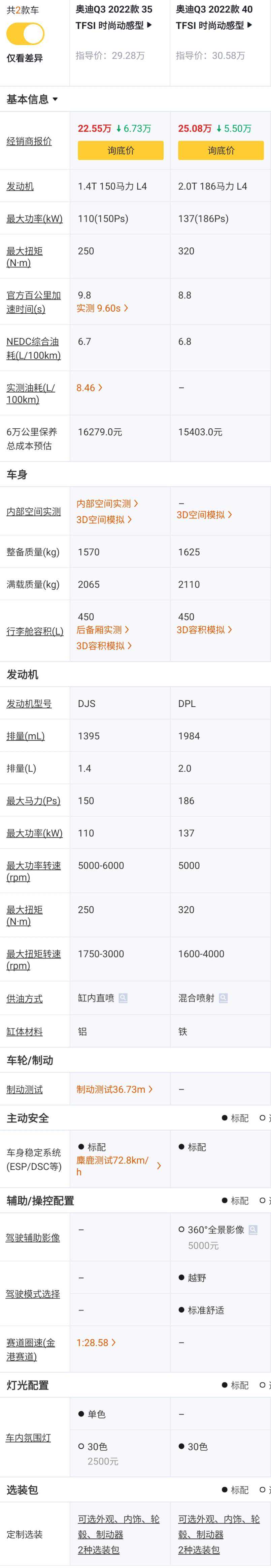The image size is (271, 1568).
Task: Open 3D容积模拟 for the 40 TFSI
Action: coord(204,629)
